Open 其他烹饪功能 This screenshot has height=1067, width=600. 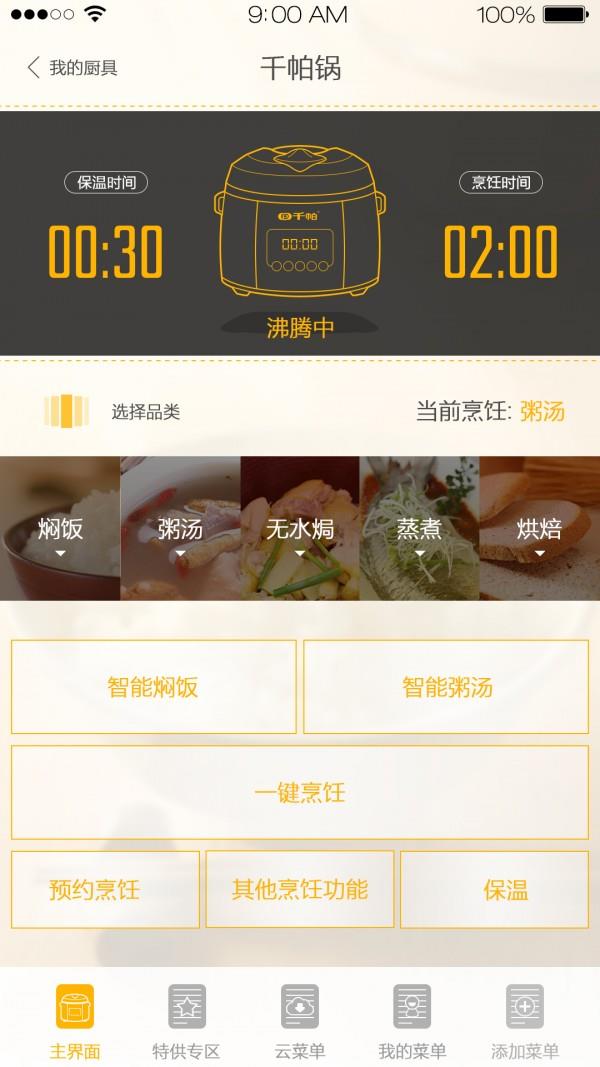tap(300, 889)
